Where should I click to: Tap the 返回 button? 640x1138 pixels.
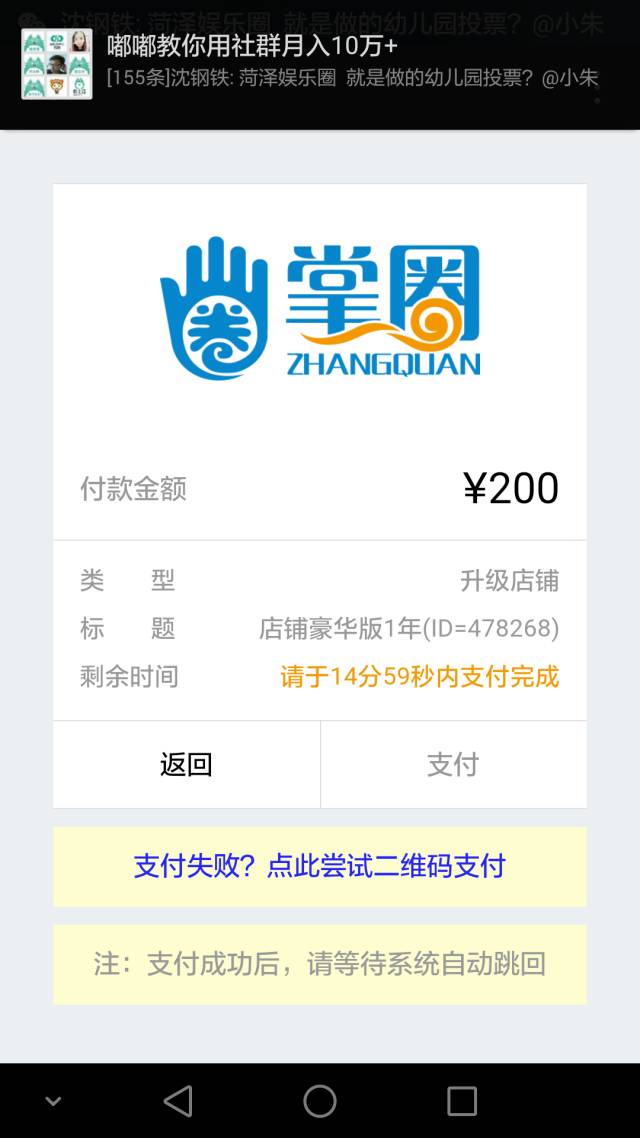[186, 765]
